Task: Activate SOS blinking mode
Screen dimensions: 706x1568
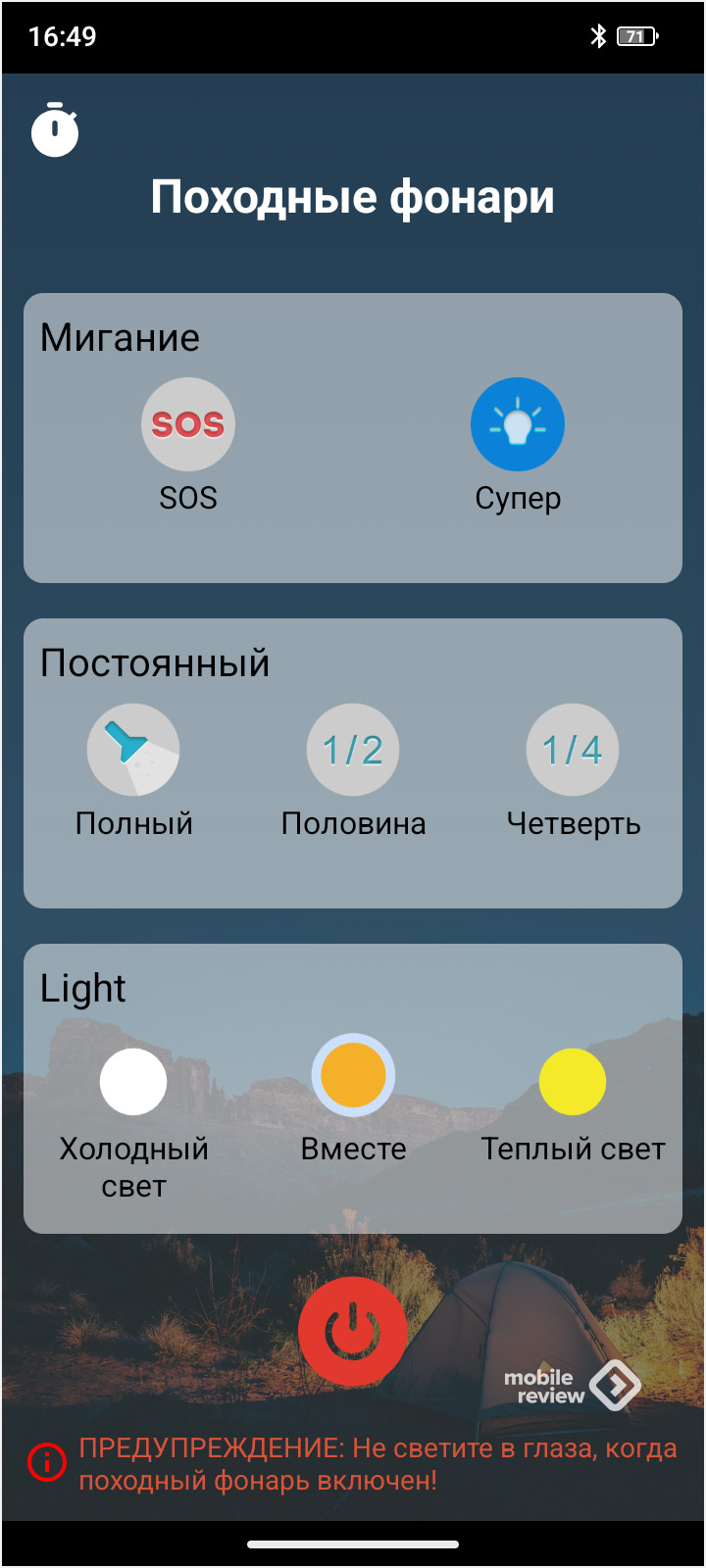Action: tap(188, 424)
